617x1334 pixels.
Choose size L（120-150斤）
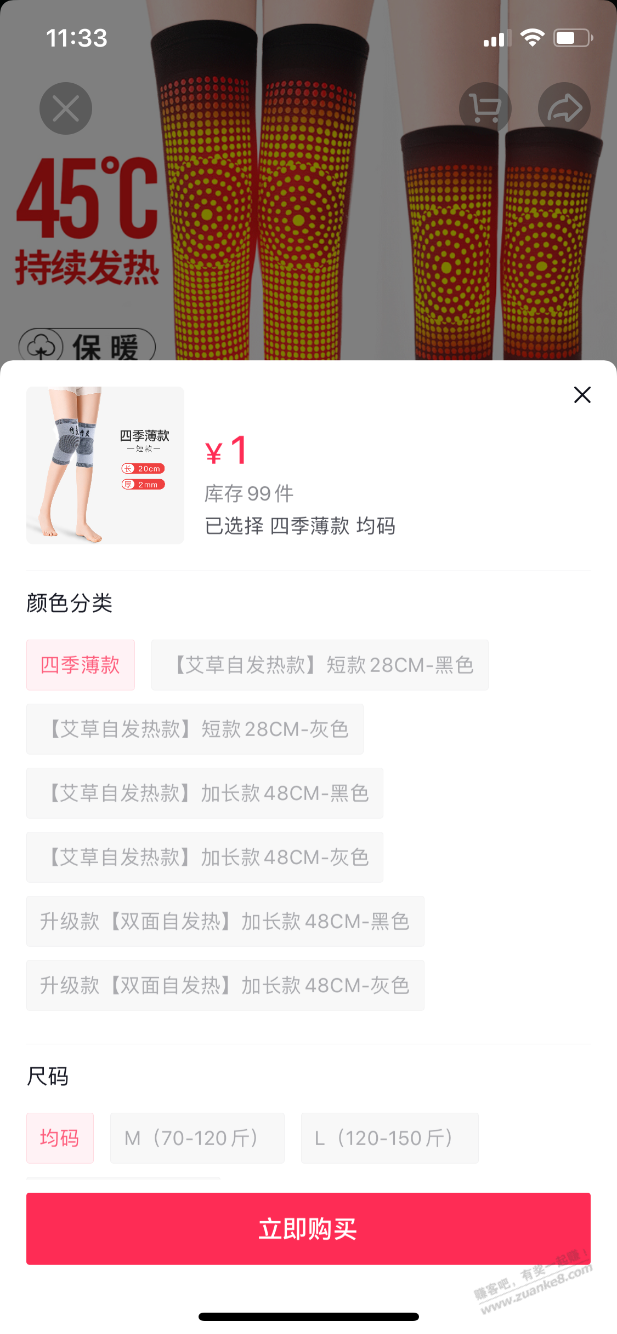(389, 1138)
